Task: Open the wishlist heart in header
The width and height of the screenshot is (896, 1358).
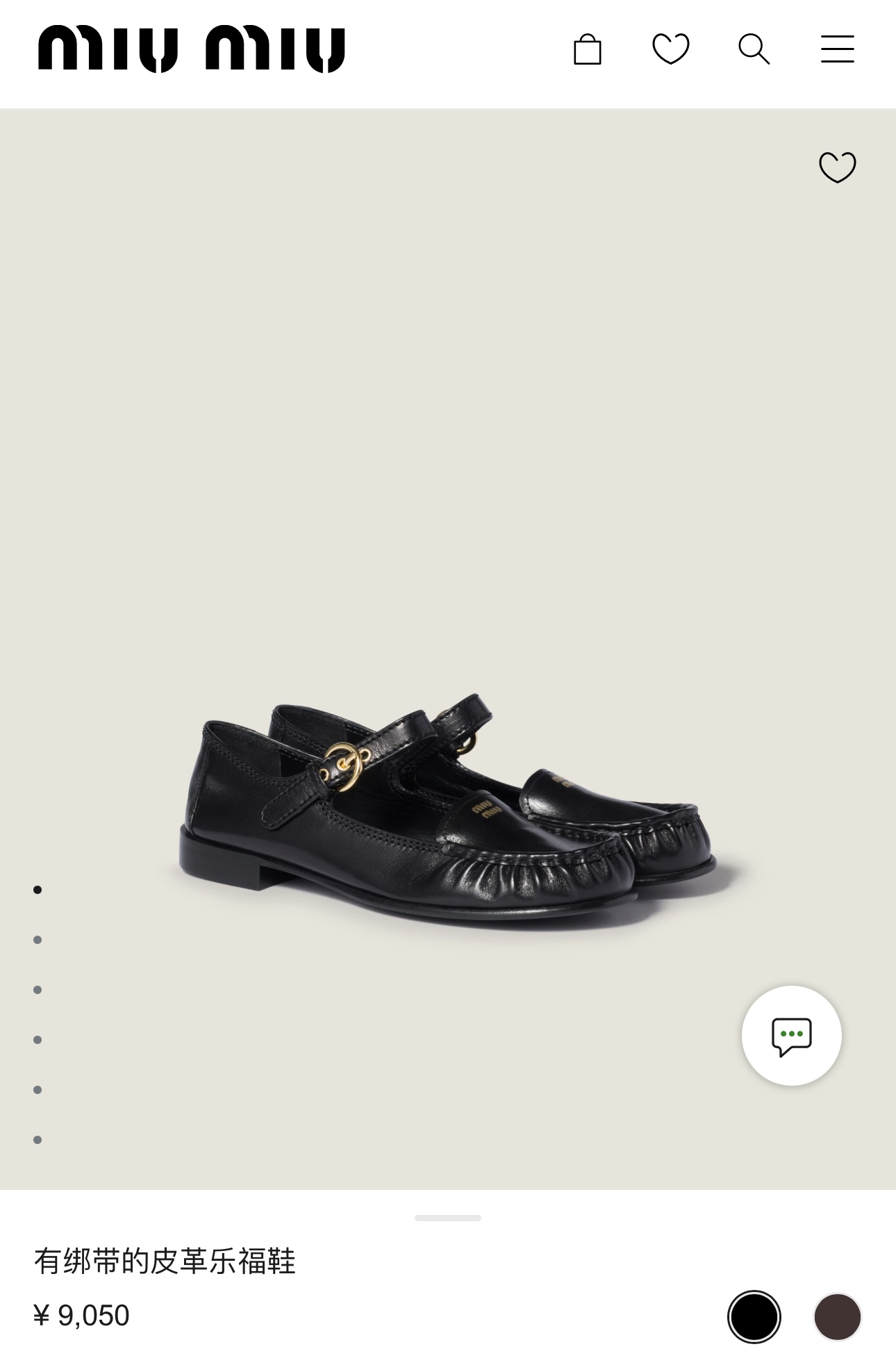Action: [670, 49]
